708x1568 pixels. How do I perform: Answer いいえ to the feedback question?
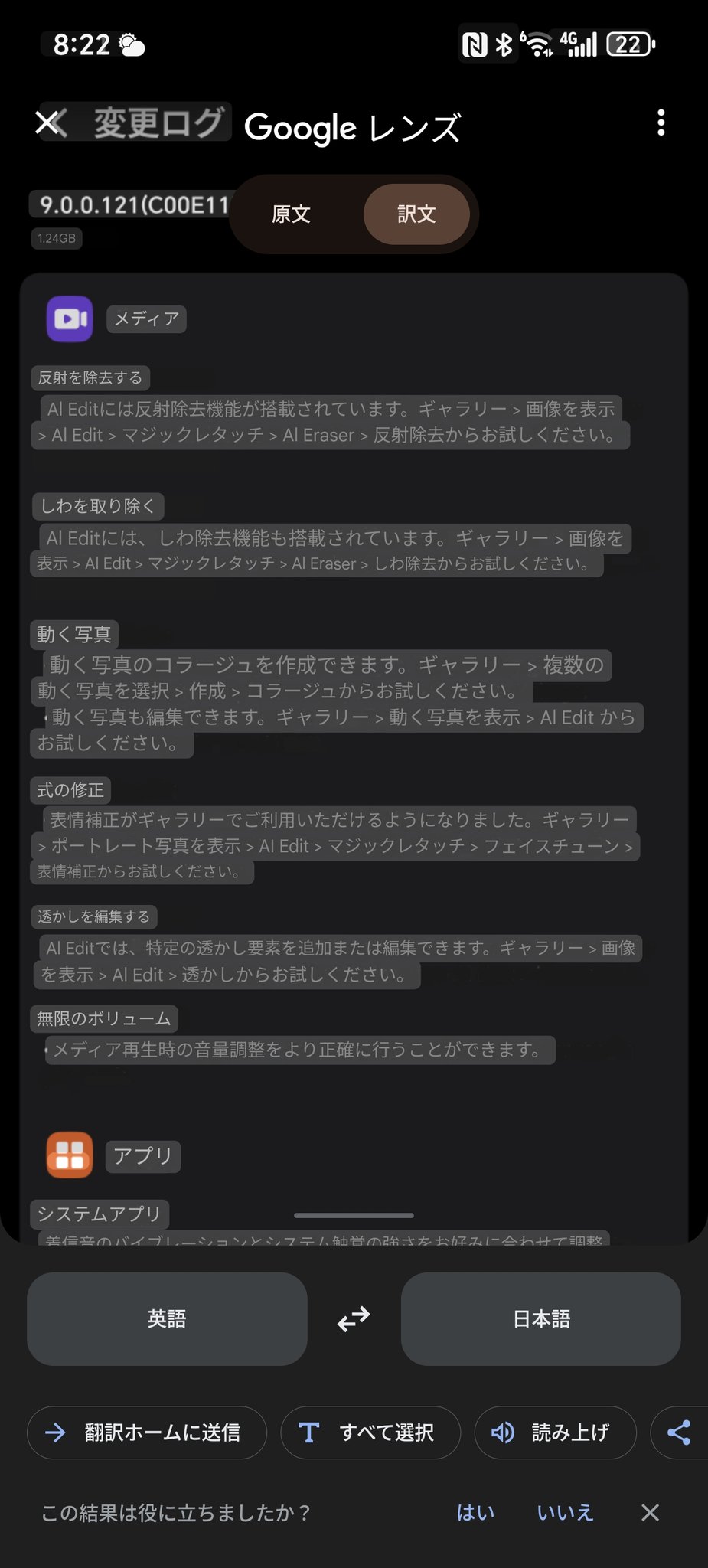pos(565,1512)
